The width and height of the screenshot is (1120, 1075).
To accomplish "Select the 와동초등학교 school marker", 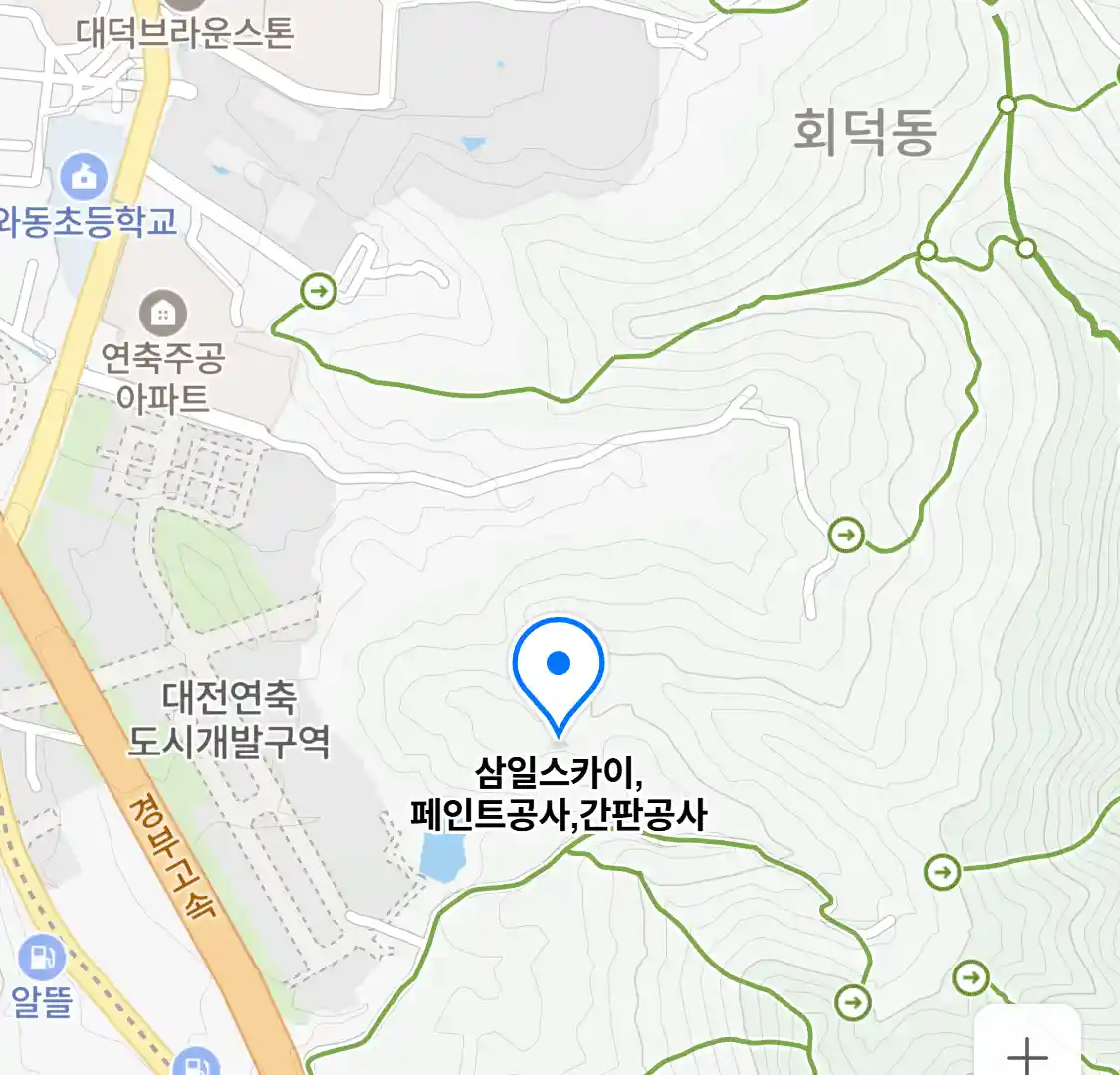I will click(x=84, y=178).
